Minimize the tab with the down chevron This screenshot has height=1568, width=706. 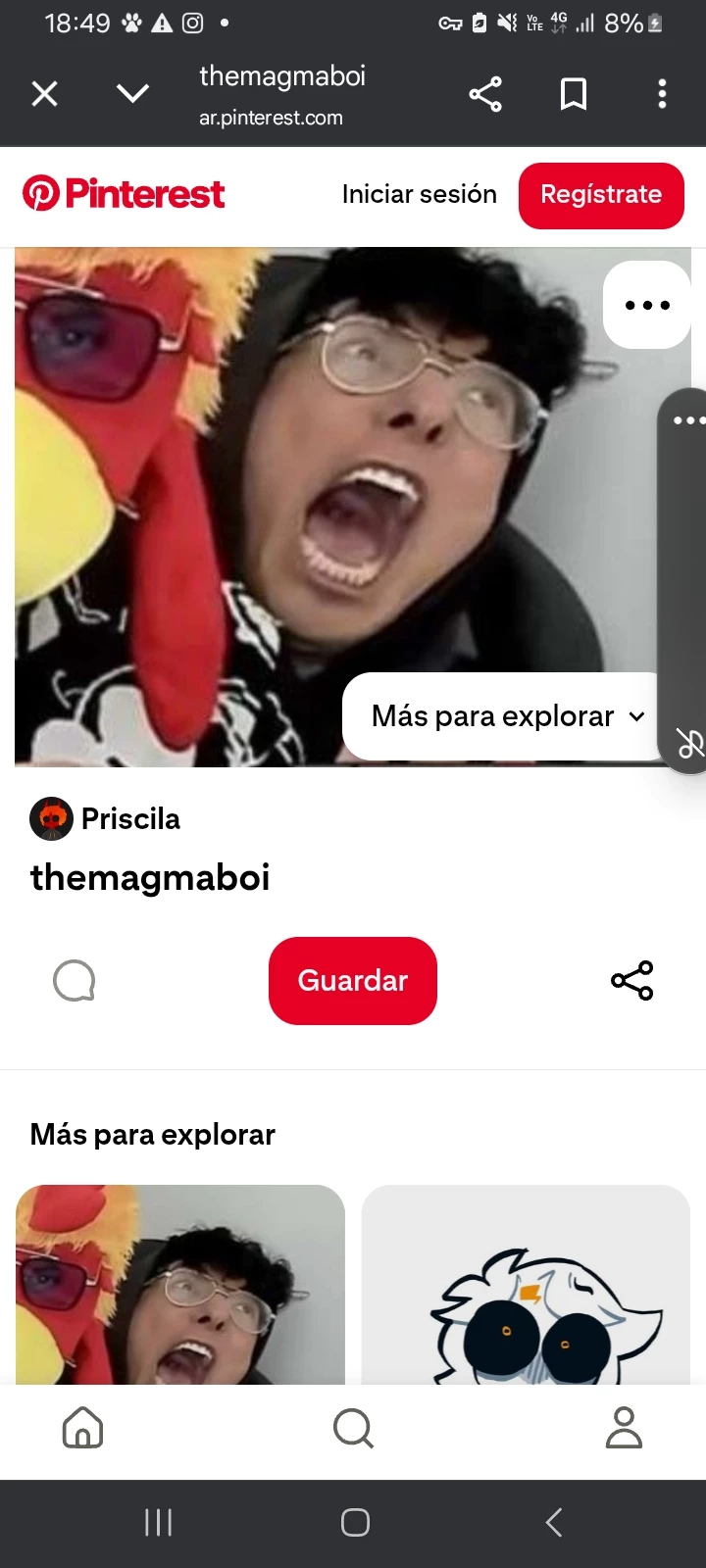coord(132,94)
